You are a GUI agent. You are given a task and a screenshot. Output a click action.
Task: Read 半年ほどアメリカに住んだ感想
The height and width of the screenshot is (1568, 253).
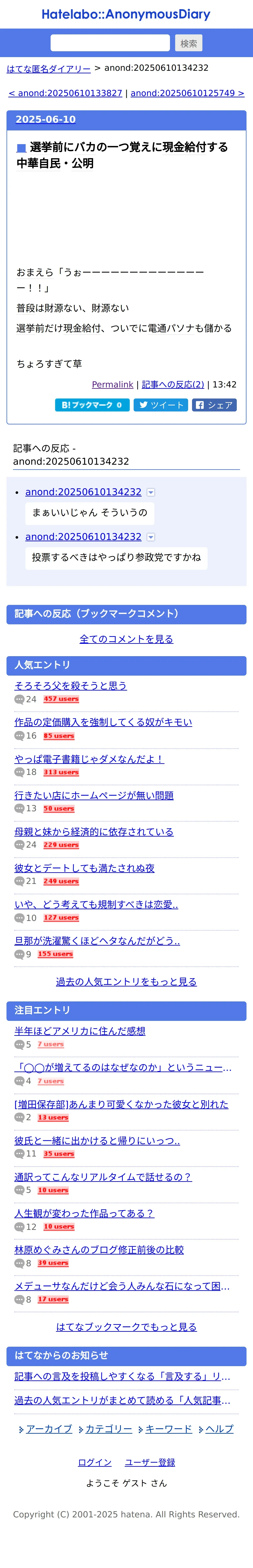point(80,1031)
